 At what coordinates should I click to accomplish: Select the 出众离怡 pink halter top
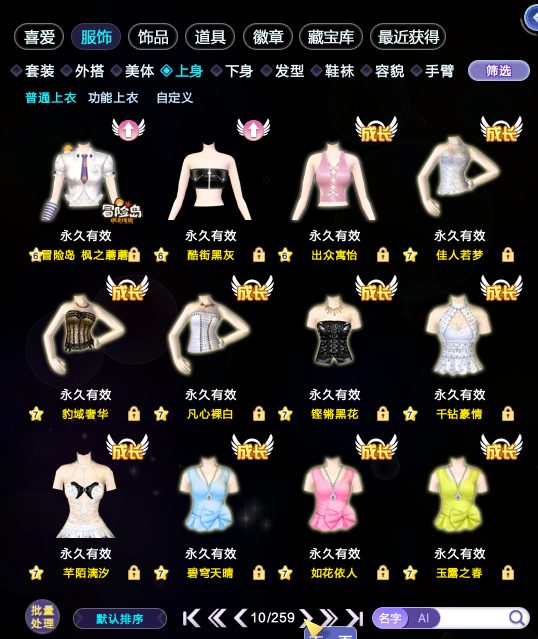pyautogui.click(x=334, y=181)
